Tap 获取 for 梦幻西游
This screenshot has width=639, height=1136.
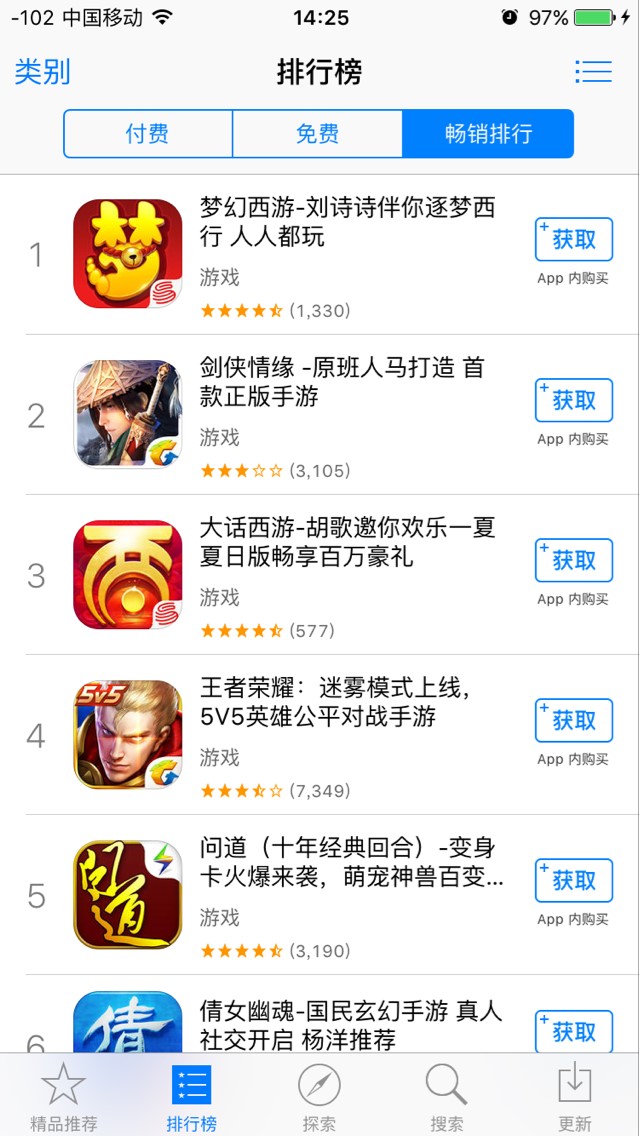click(x=574, y=240)
